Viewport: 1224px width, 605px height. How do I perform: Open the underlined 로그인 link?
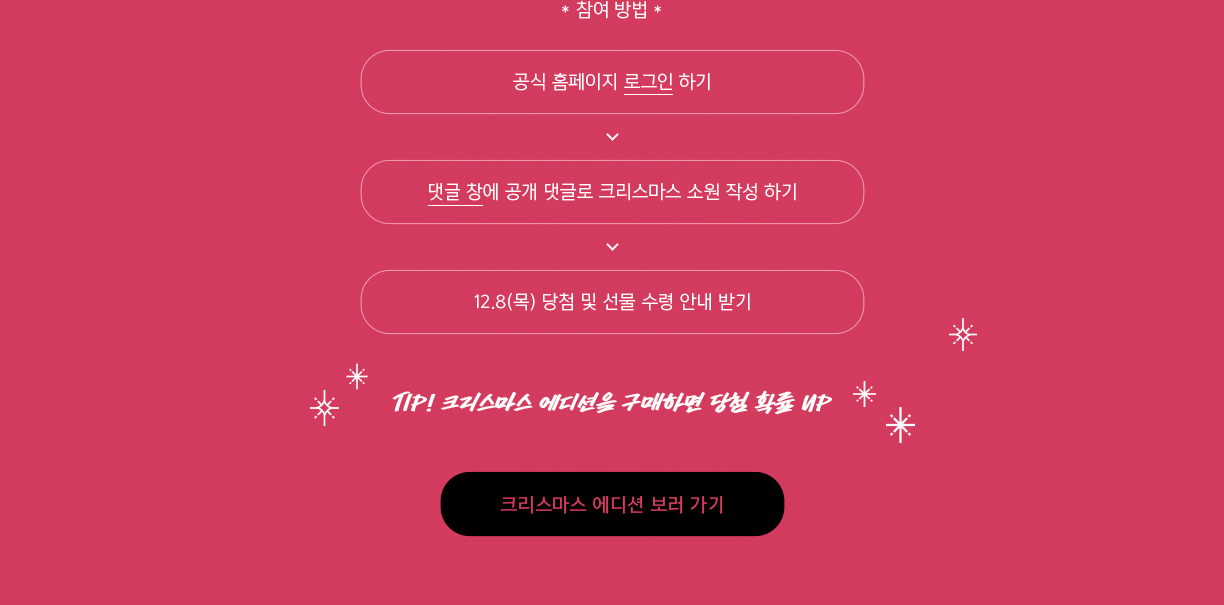[648, 82]
